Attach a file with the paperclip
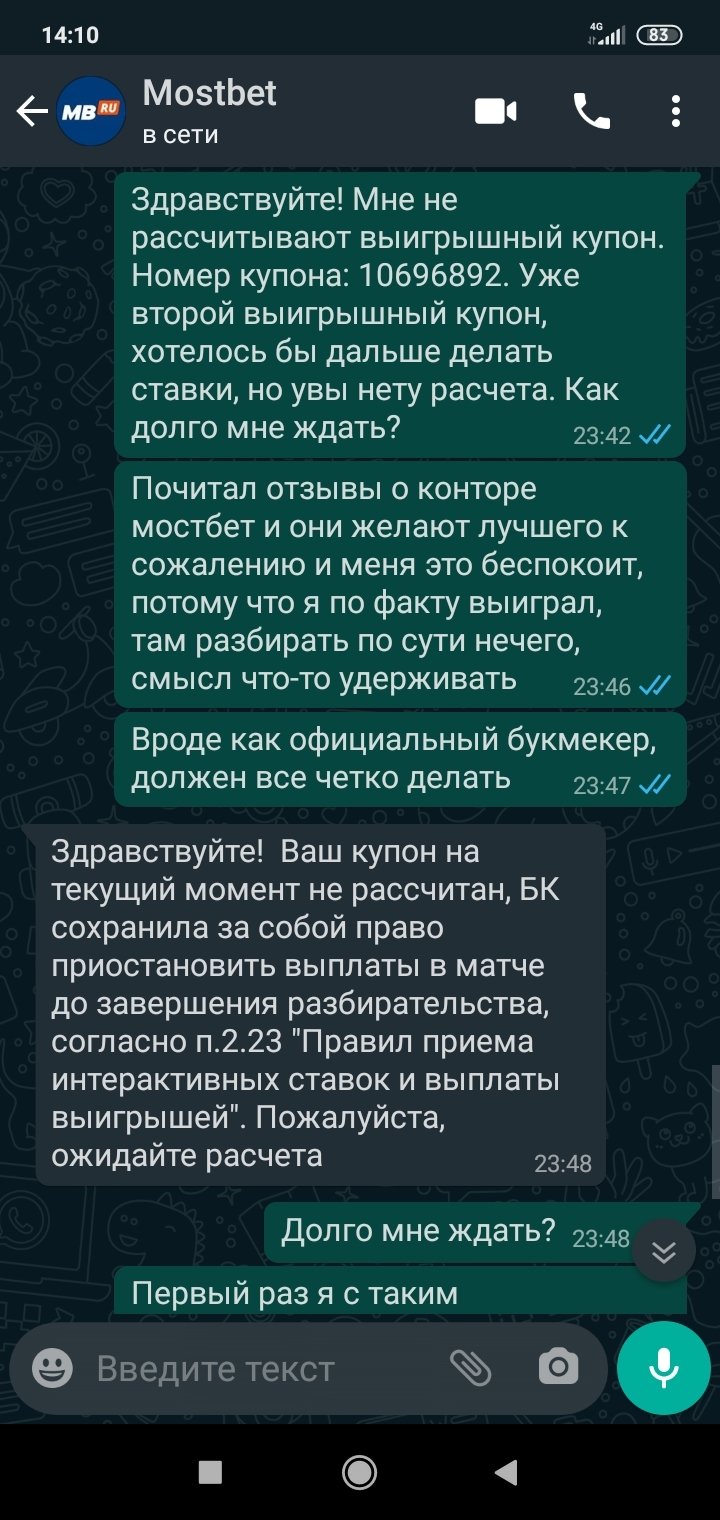This screenshot has width=720, height=1520. 470,1367
